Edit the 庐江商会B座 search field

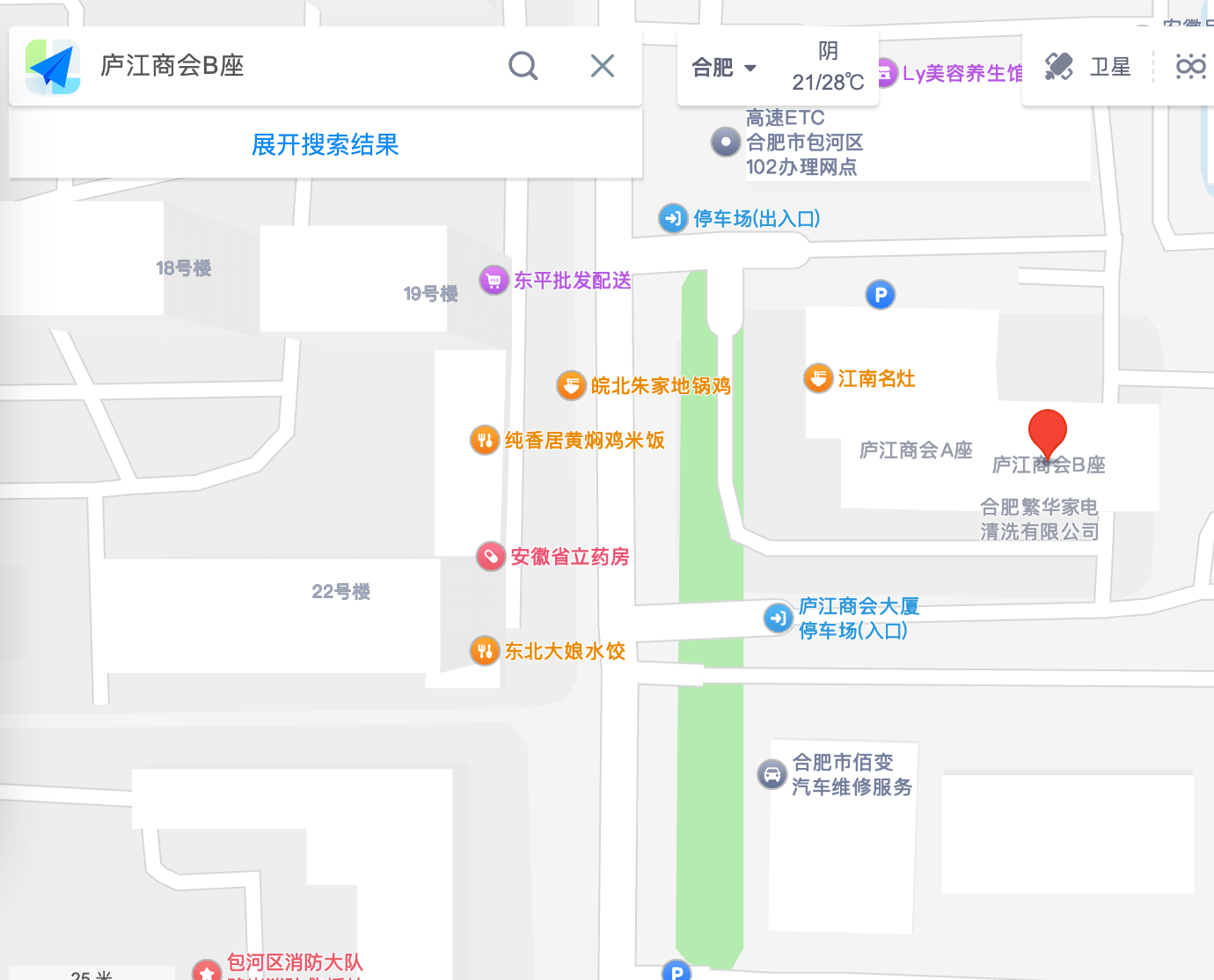(x=290, y=66)
